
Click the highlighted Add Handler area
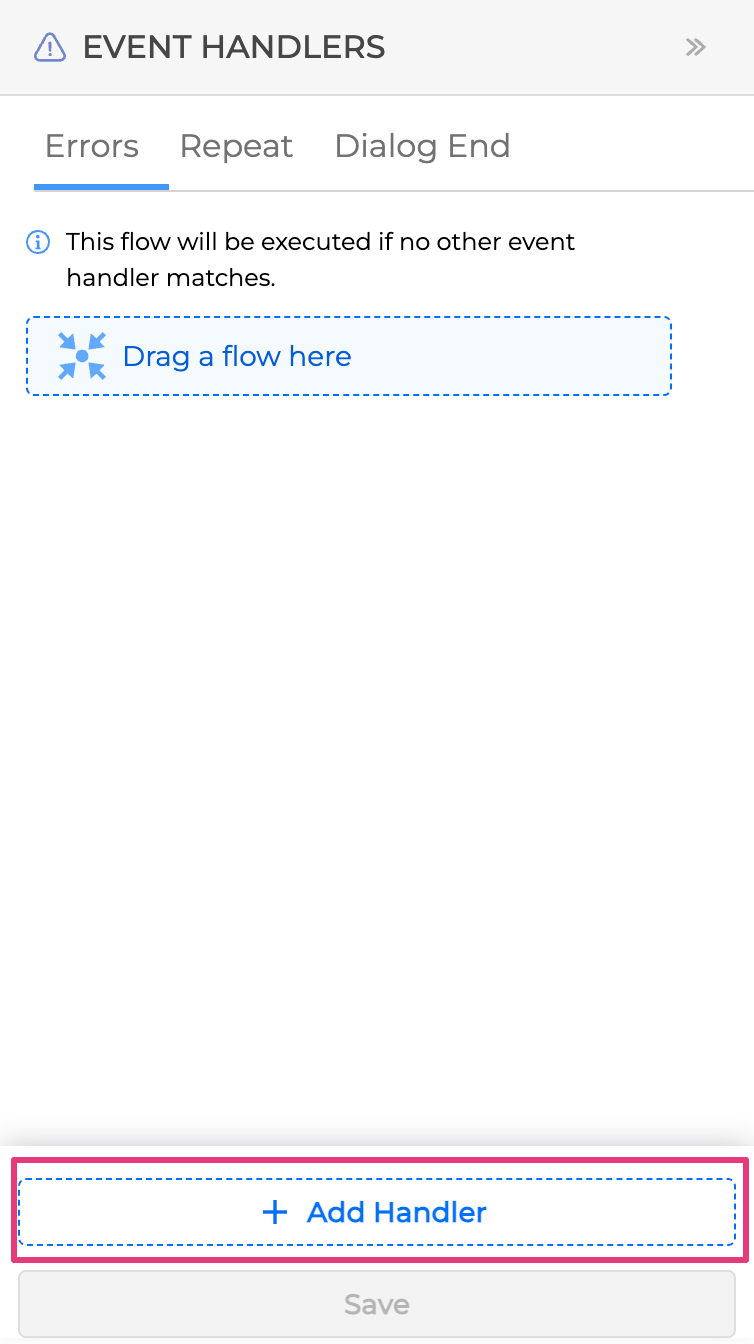(375, 1211)
